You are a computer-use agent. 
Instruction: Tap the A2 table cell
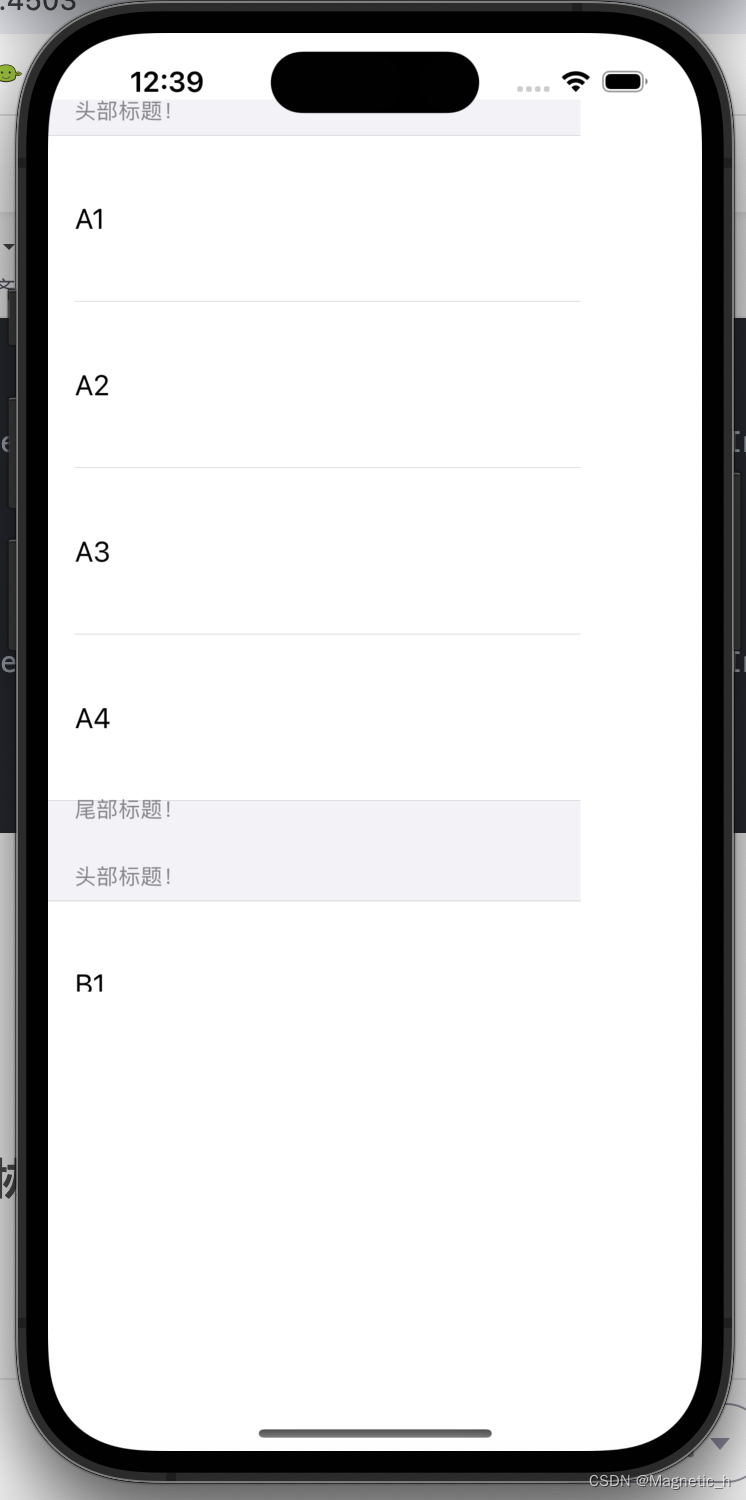pos(314,385)
